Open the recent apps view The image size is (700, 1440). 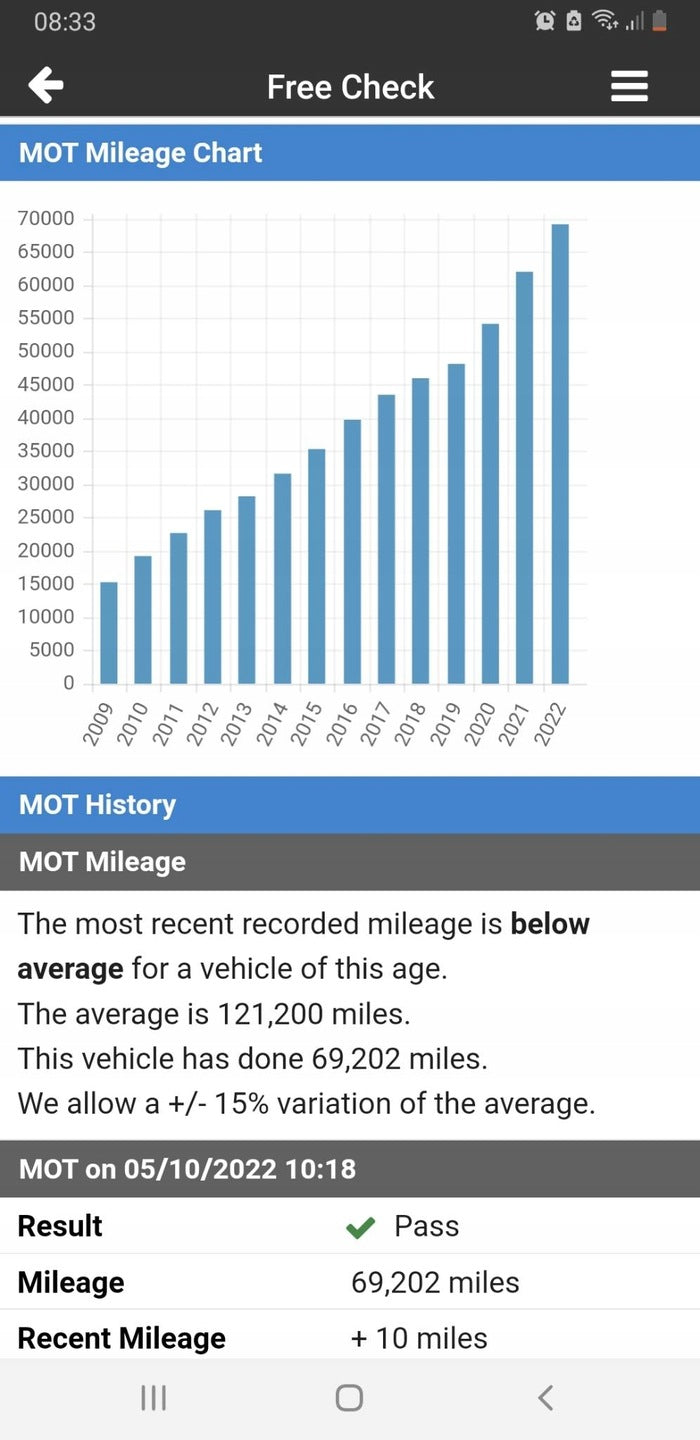point(153,1397)
